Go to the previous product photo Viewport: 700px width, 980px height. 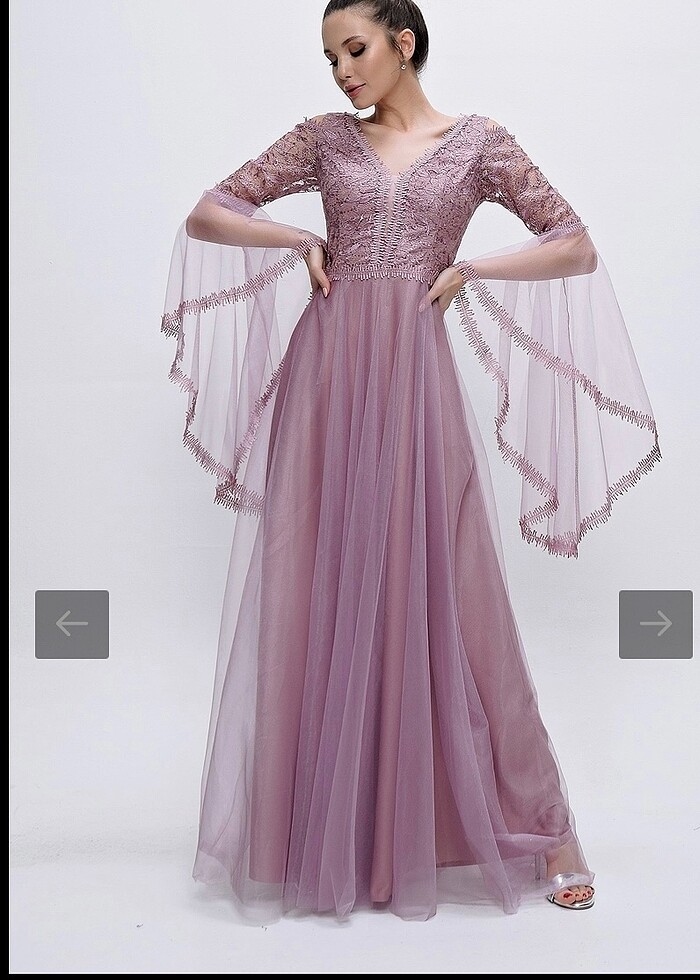coord(72,624)
